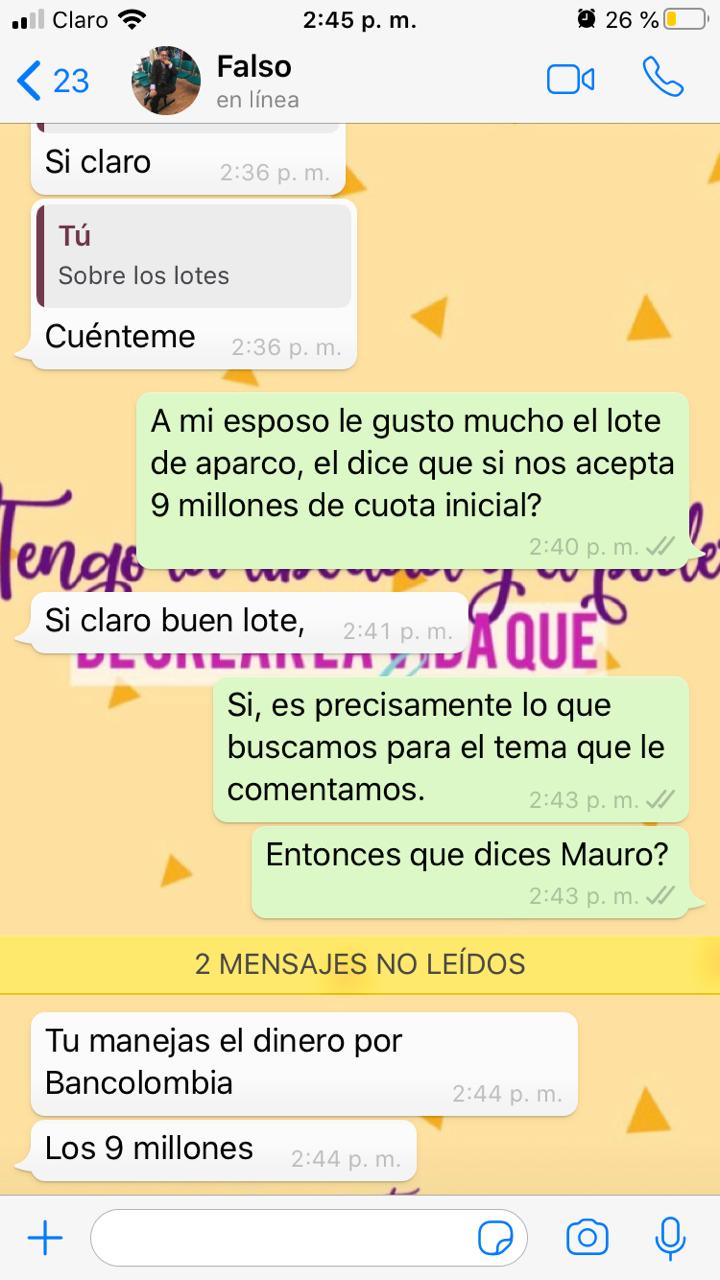Open the sticker picker
Screen dimensions: 720x1280
[496, 1239]
